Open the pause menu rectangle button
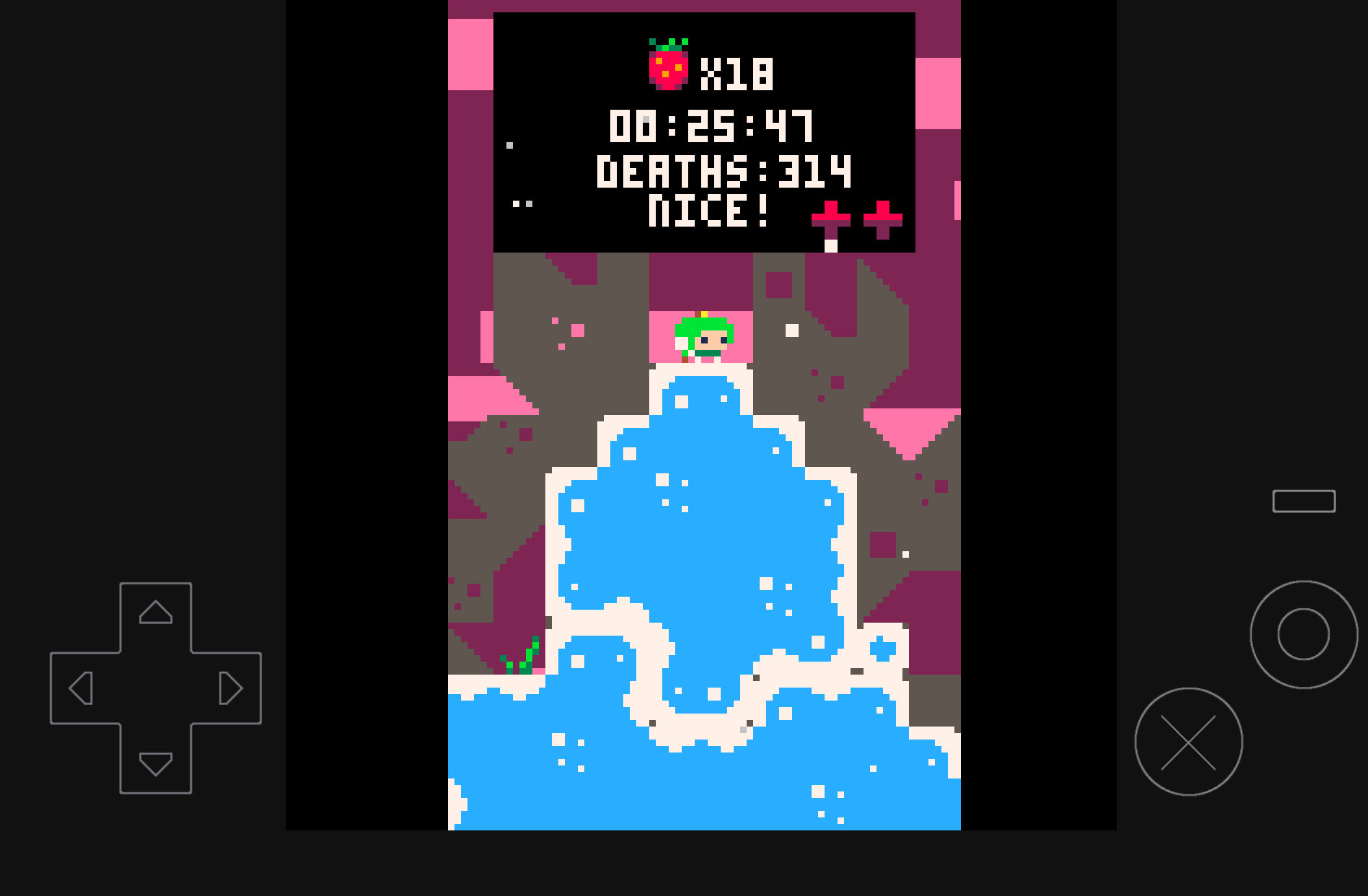Viewport: 1368px width, 896px height. [x=1303, y=501]
